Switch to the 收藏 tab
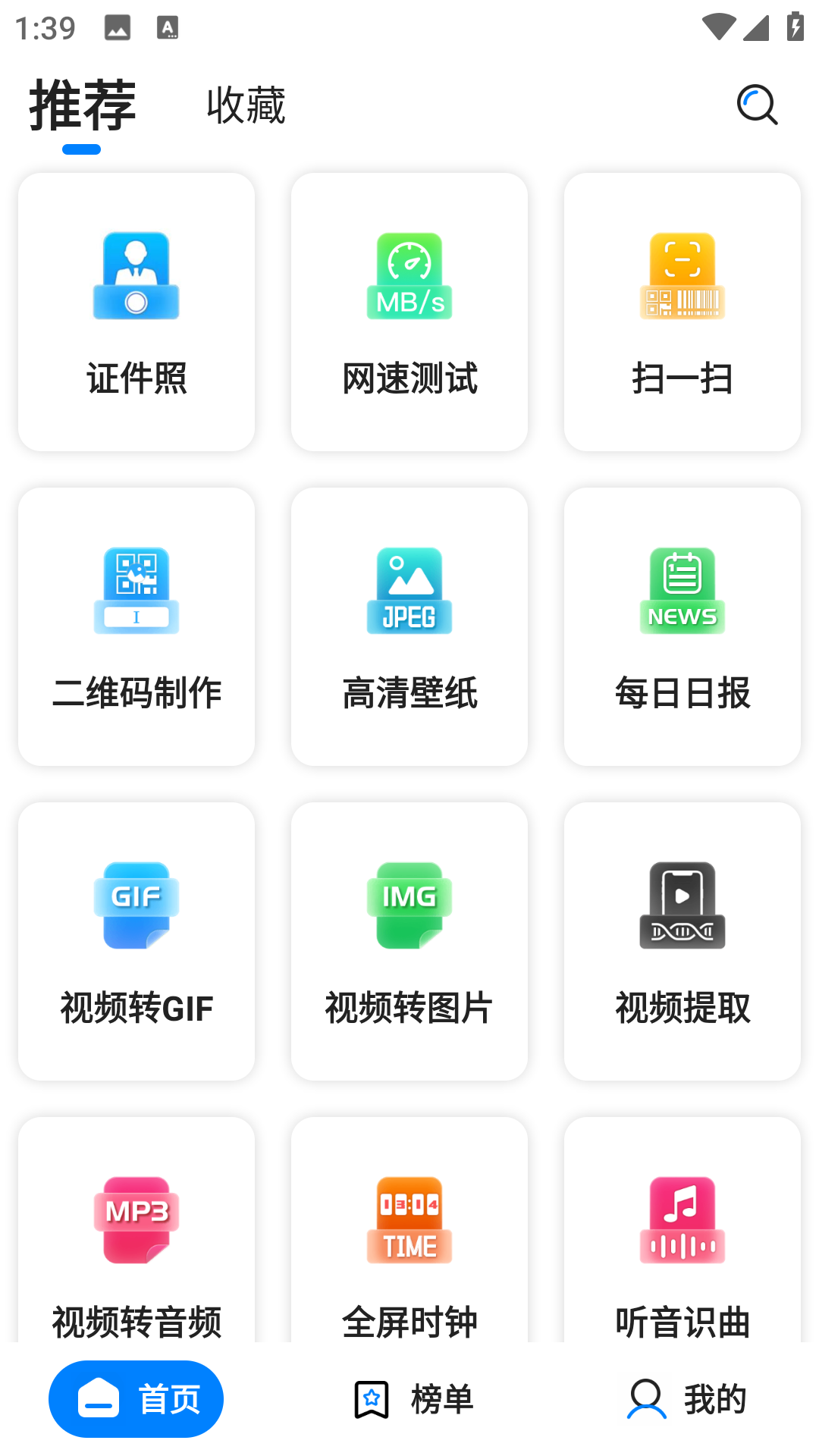 tap(246, 105)
